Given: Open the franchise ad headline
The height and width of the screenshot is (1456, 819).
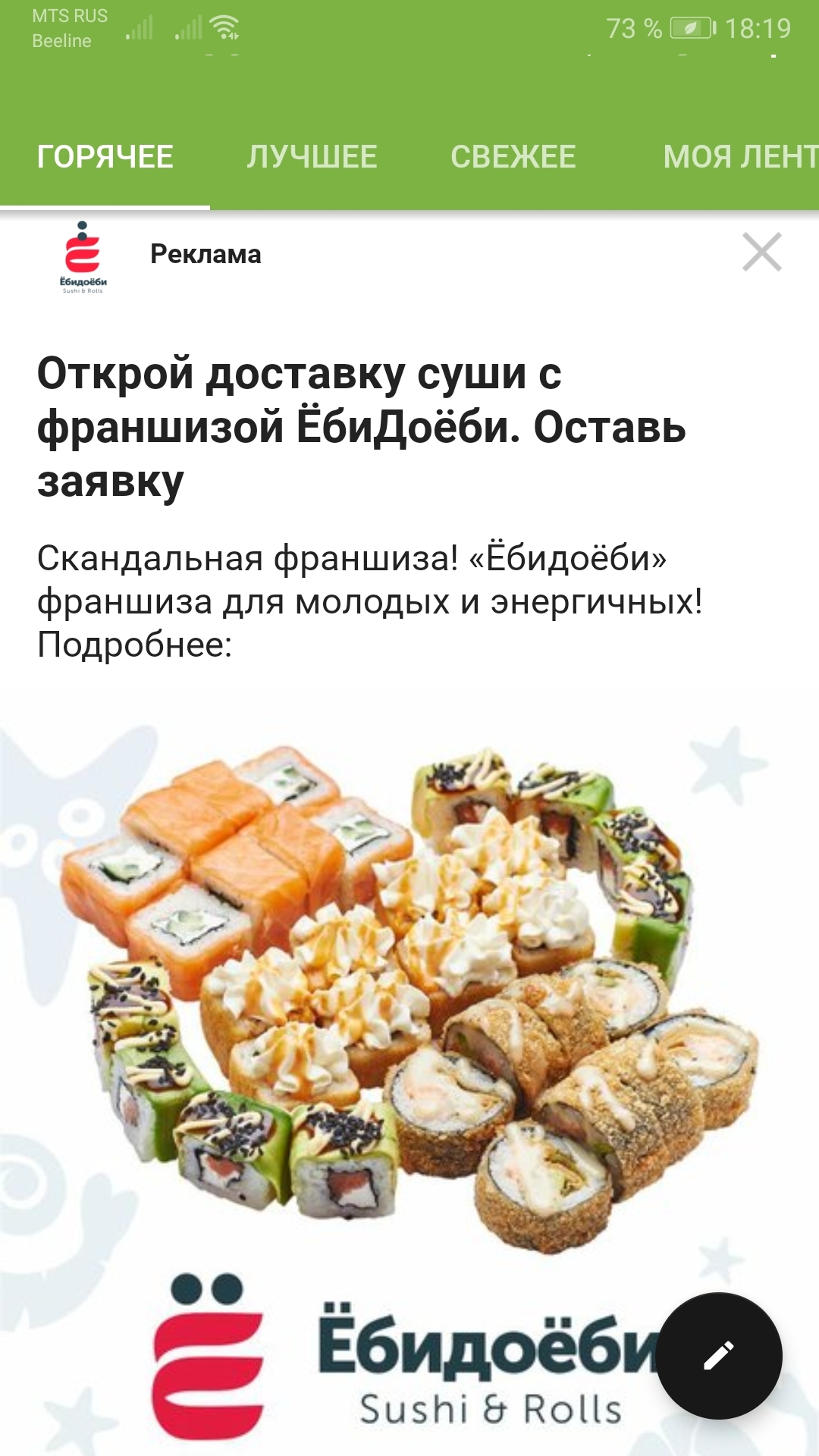Looking at the screenshot, I should click(x=362, y=427).
